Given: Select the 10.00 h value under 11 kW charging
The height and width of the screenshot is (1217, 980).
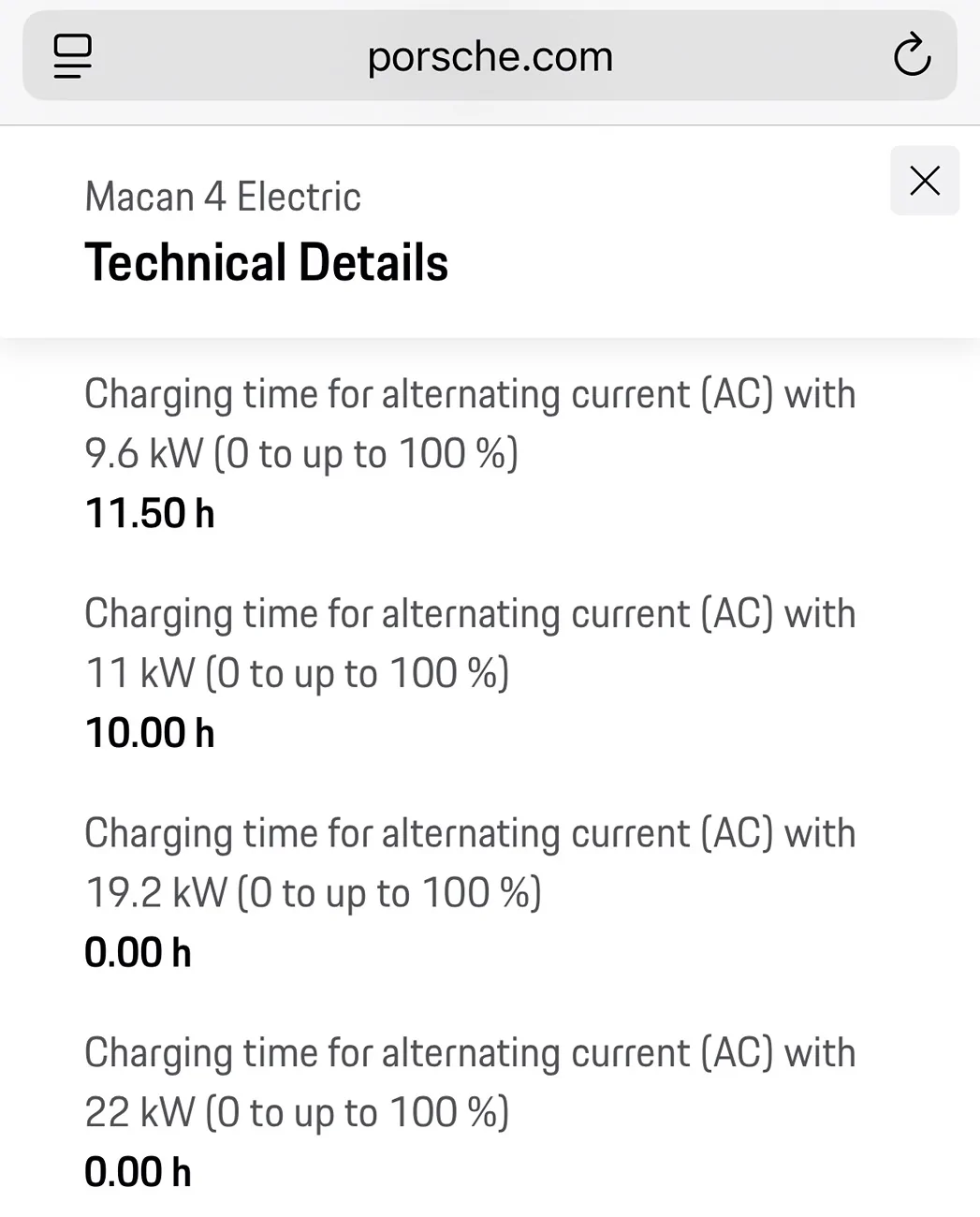Looking at the screenshot, I should pos(150,732).
